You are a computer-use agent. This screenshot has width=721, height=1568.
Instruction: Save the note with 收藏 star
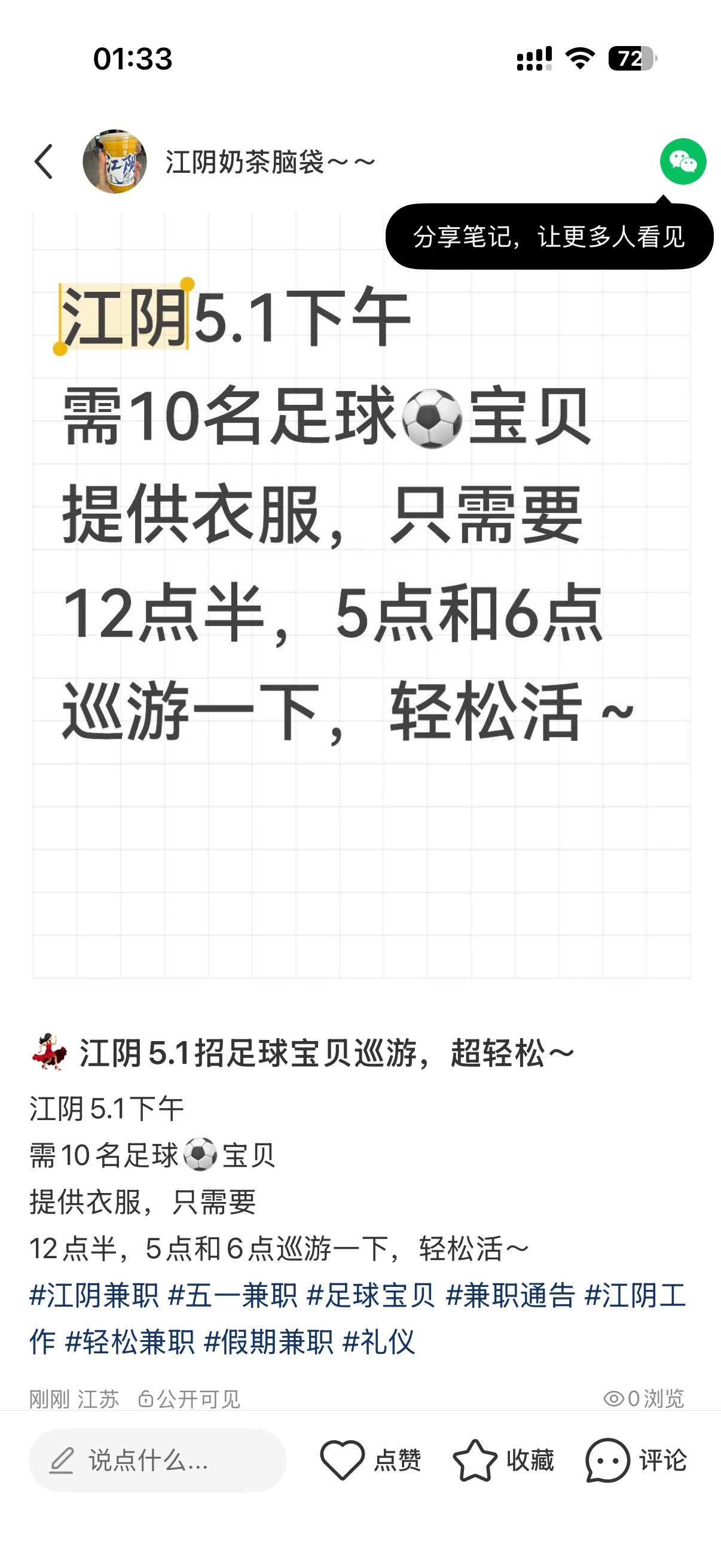[x=503, y=1460]
